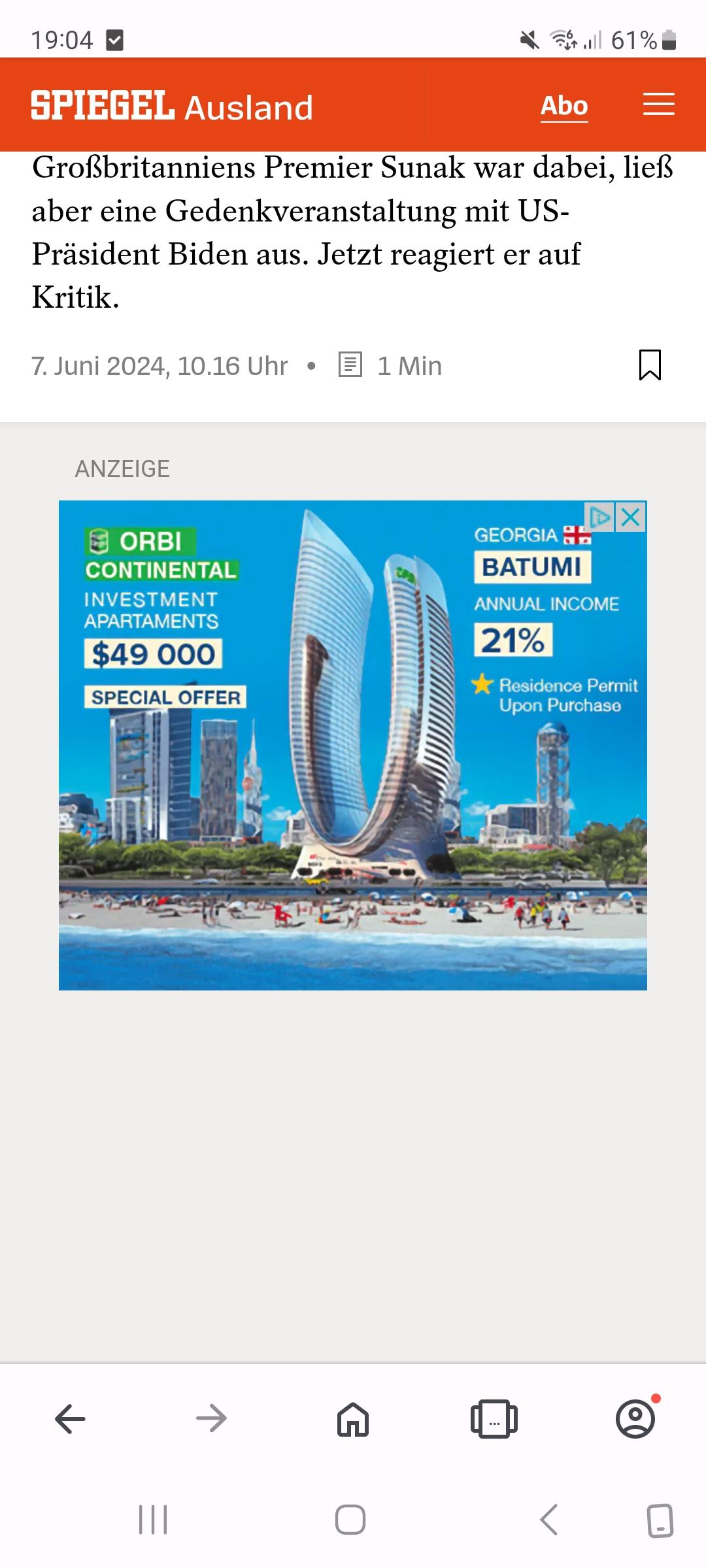Open the hamburger menu
This screenshot has width=706, height=1568.
pos(658,105)
